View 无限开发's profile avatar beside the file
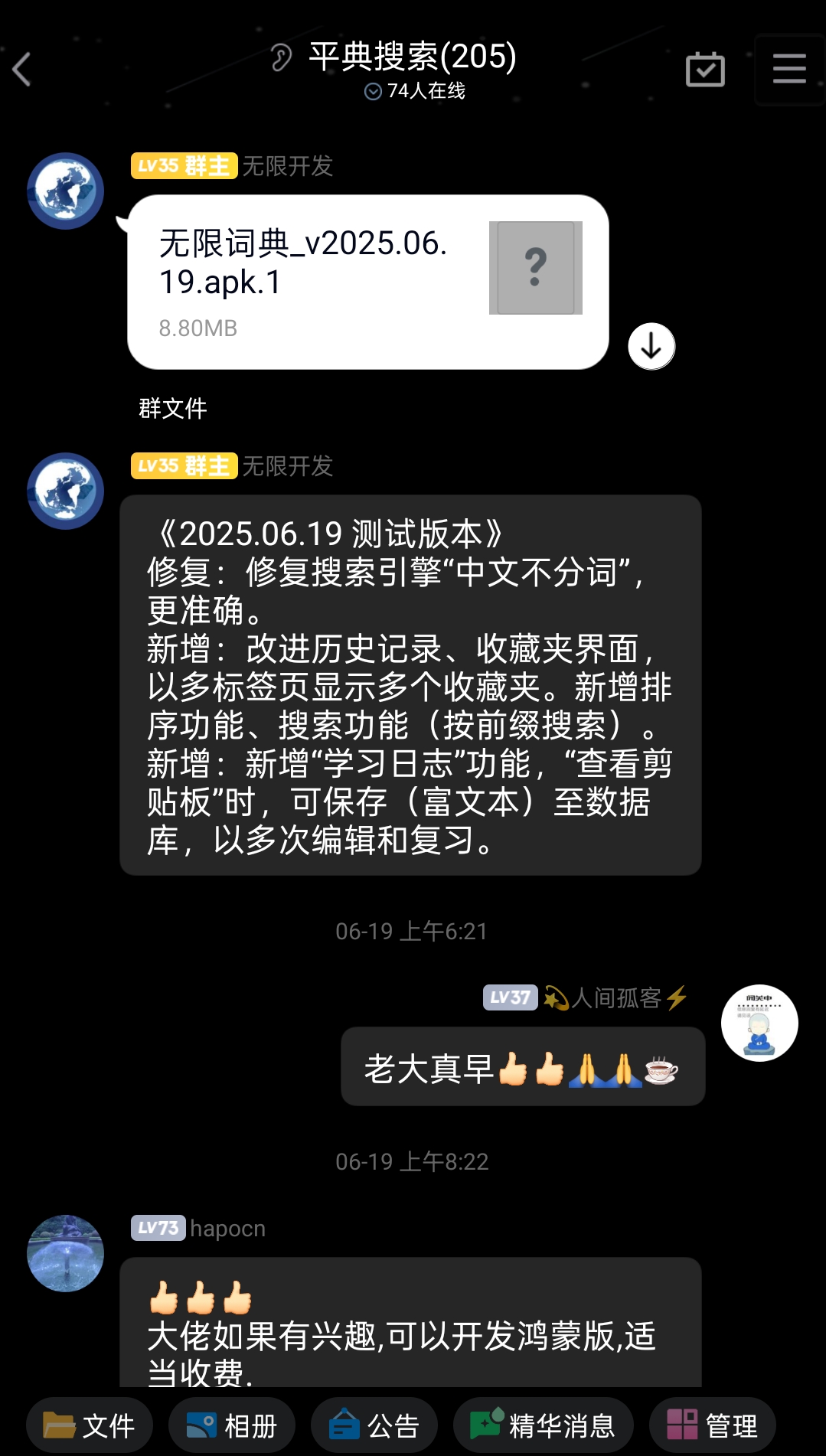Screen dimensions: 826x1456 coord(65,191)
